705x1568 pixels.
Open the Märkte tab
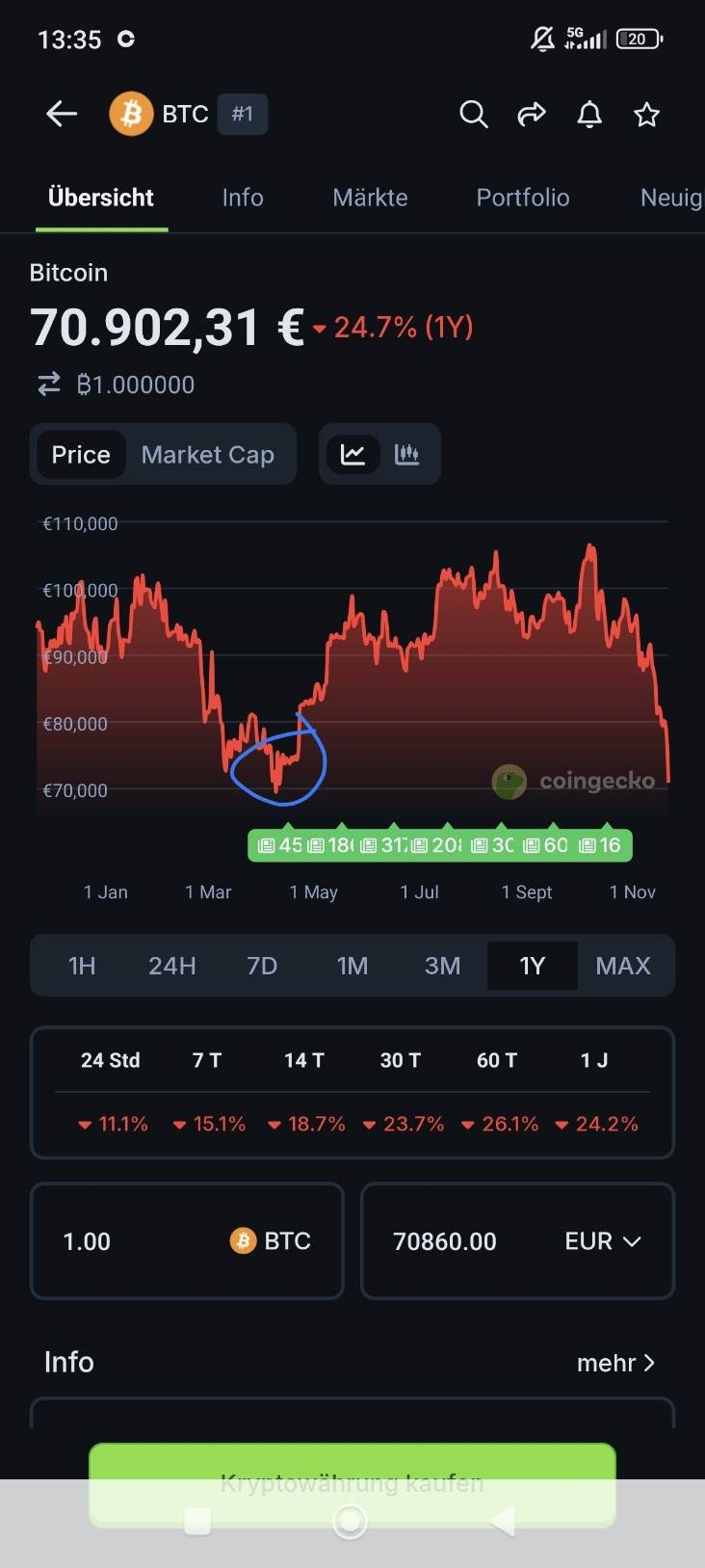coord(370,198)
